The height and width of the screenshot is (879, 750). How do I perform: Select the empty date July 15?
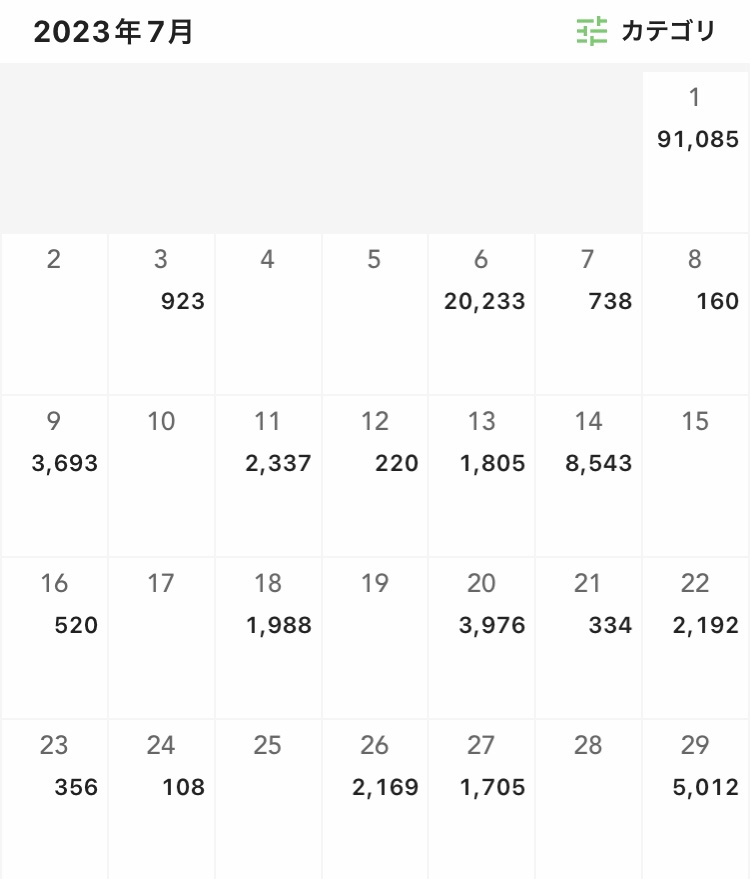click(696, 474)
